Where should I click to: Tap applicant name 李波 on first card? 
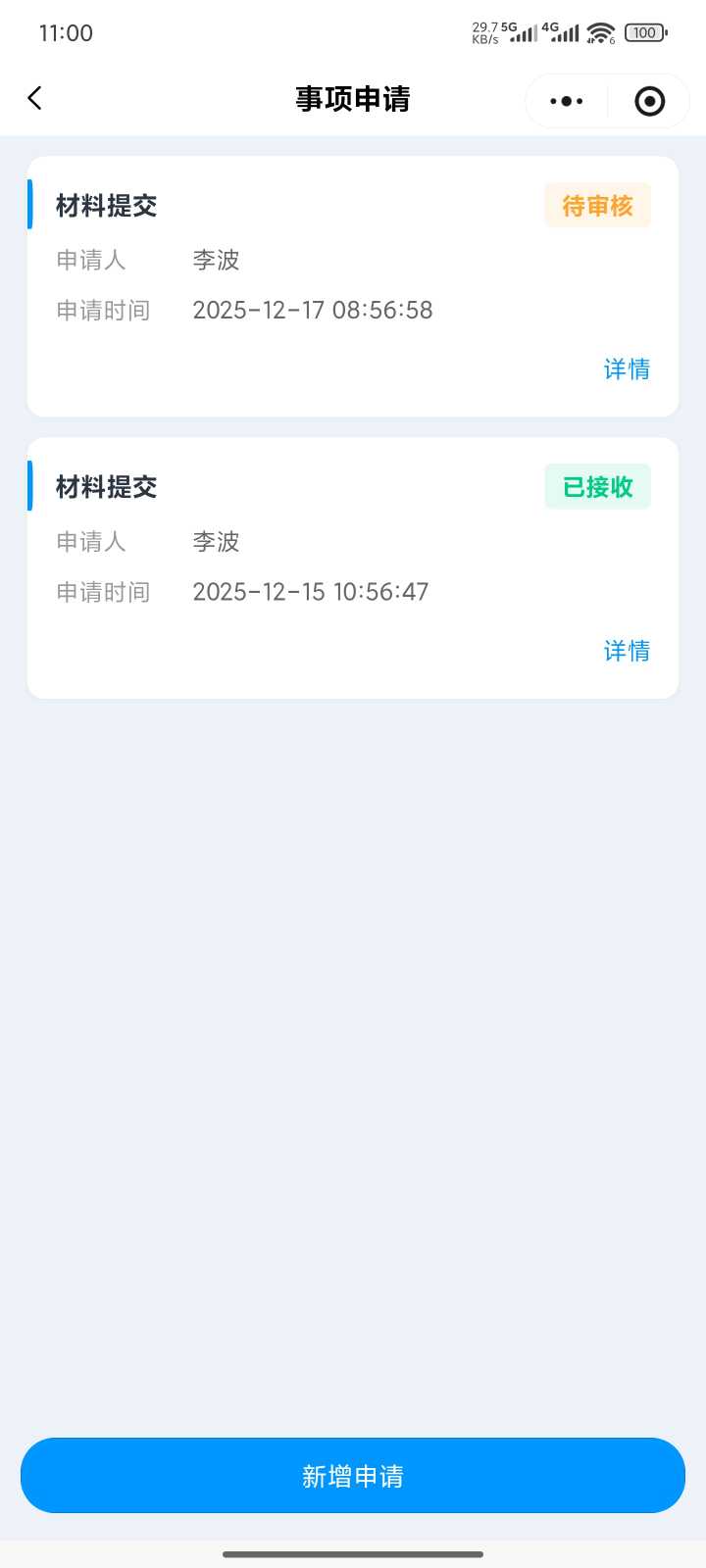(x=216, y=261)
